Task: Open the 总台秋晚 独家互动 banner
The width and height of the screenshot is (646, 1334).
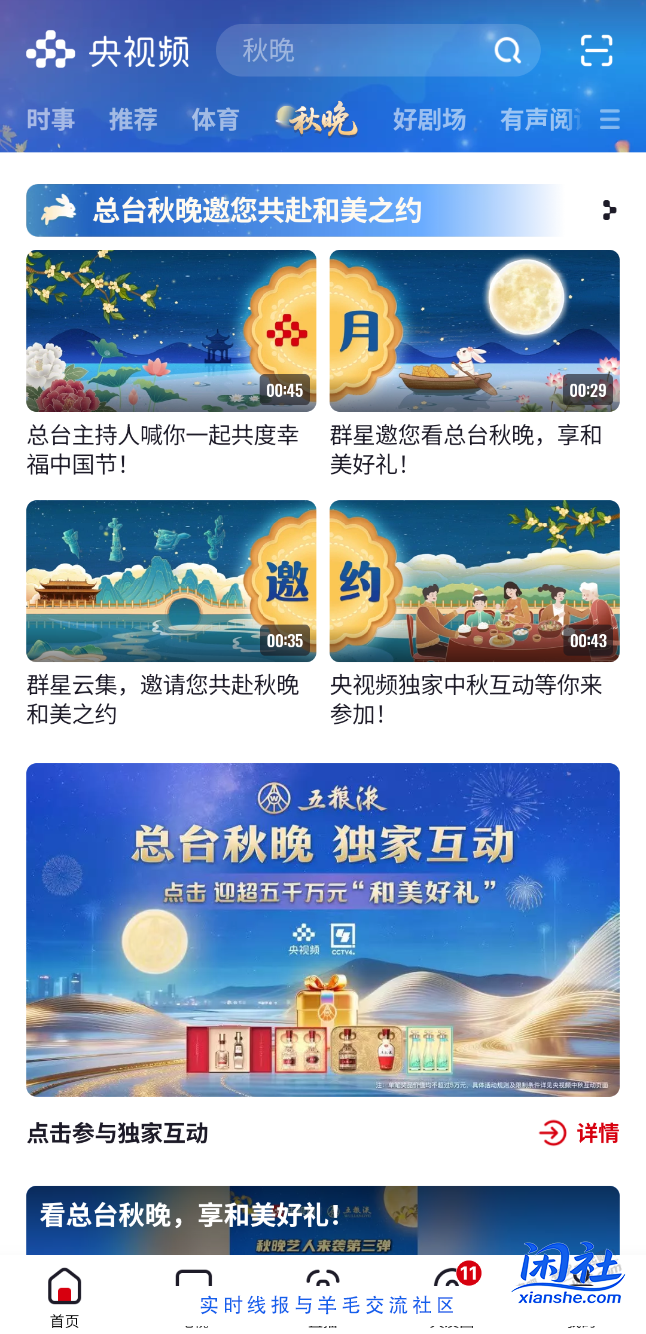Action: [x=323, y=929]
